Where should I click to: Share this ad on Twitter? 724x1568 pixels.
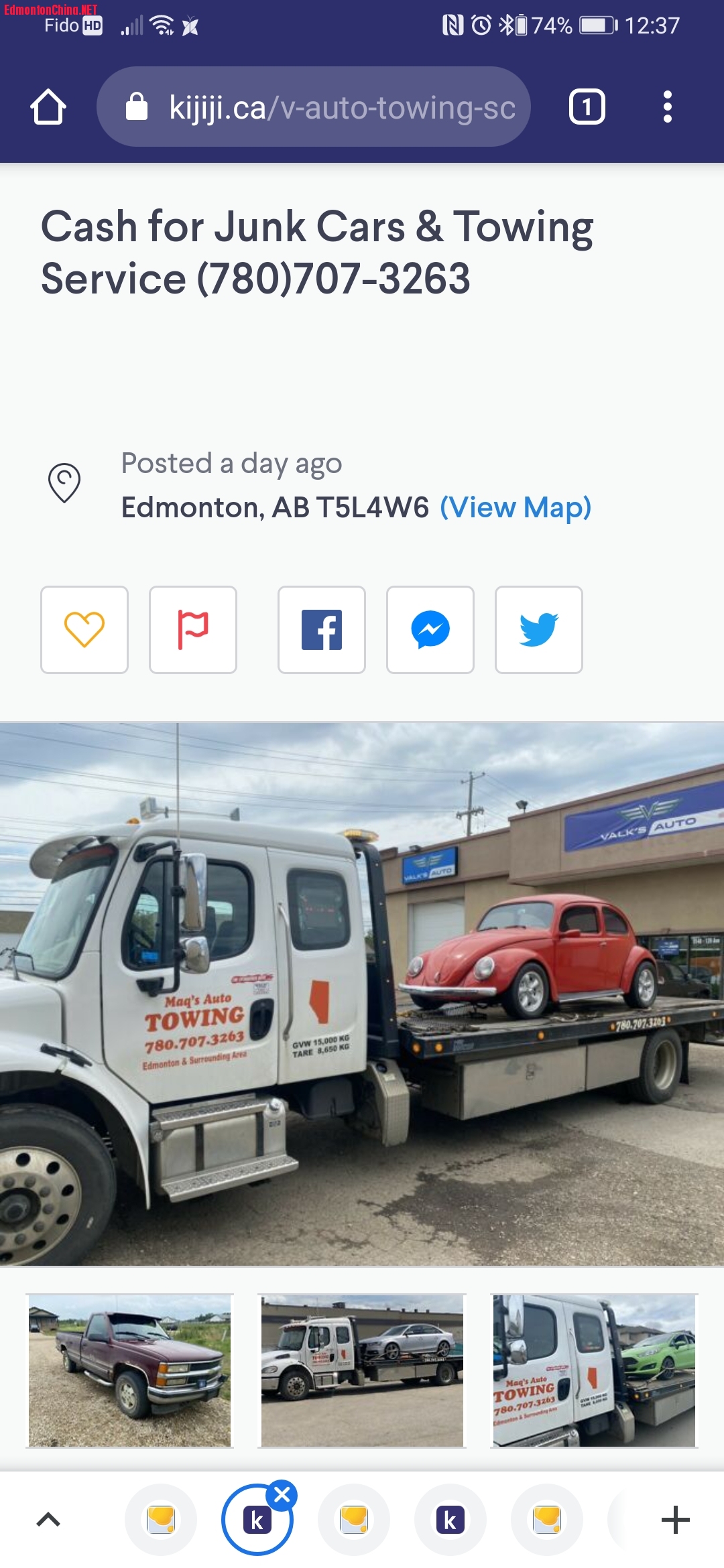click(x=539, y=630)
